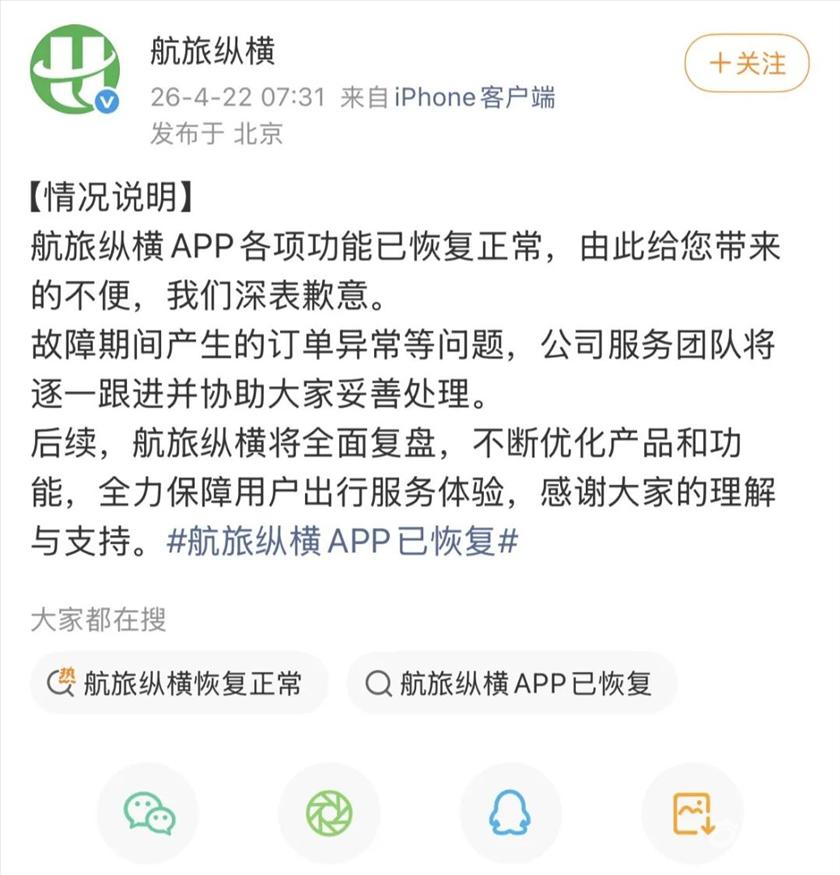Open the 航旅纵横 account name
Image resolution: width=840 pixels, height=875 pixels.
[212, 50]
